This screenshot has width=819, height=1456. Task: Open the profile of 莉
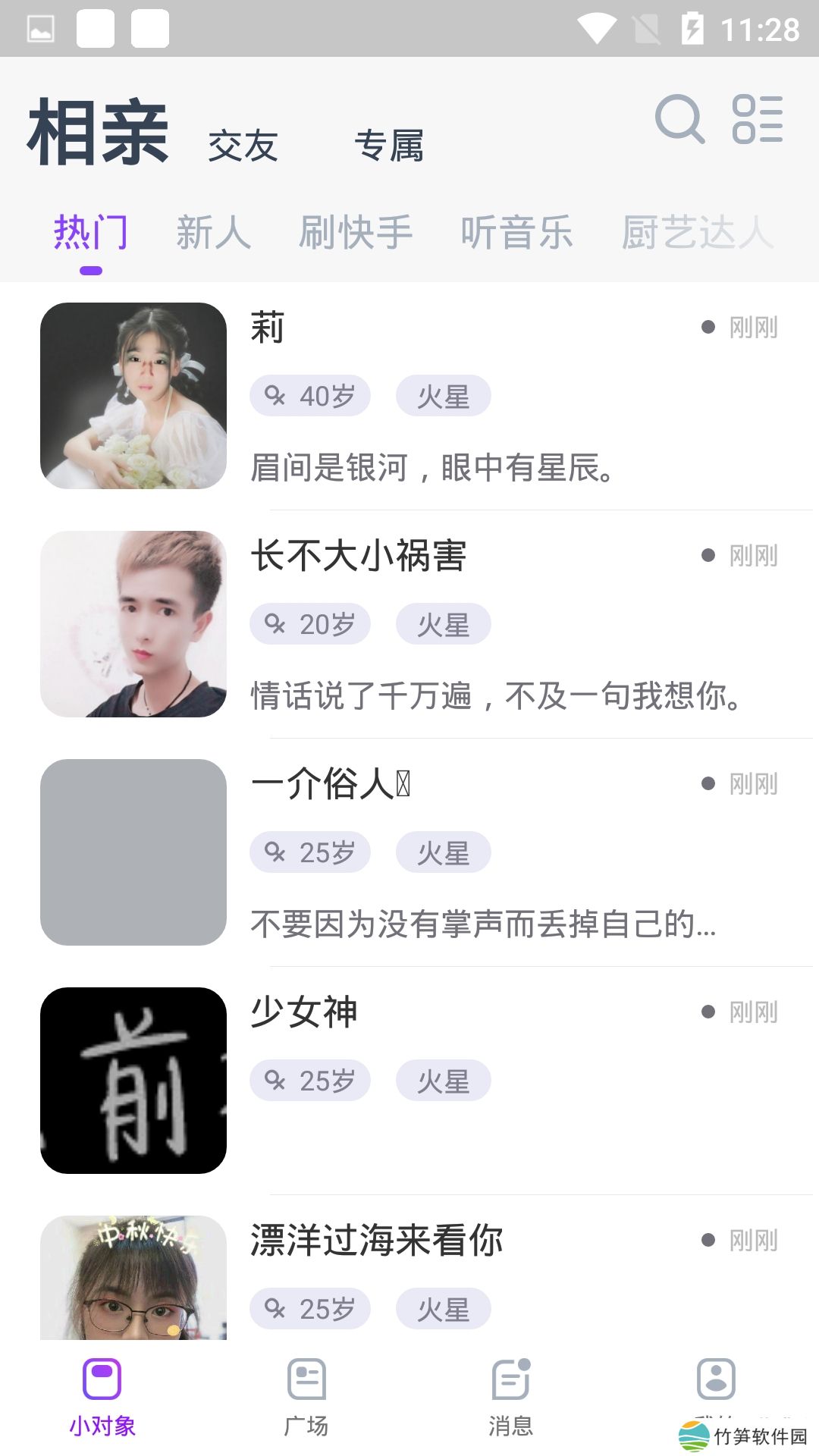[425, 396]
